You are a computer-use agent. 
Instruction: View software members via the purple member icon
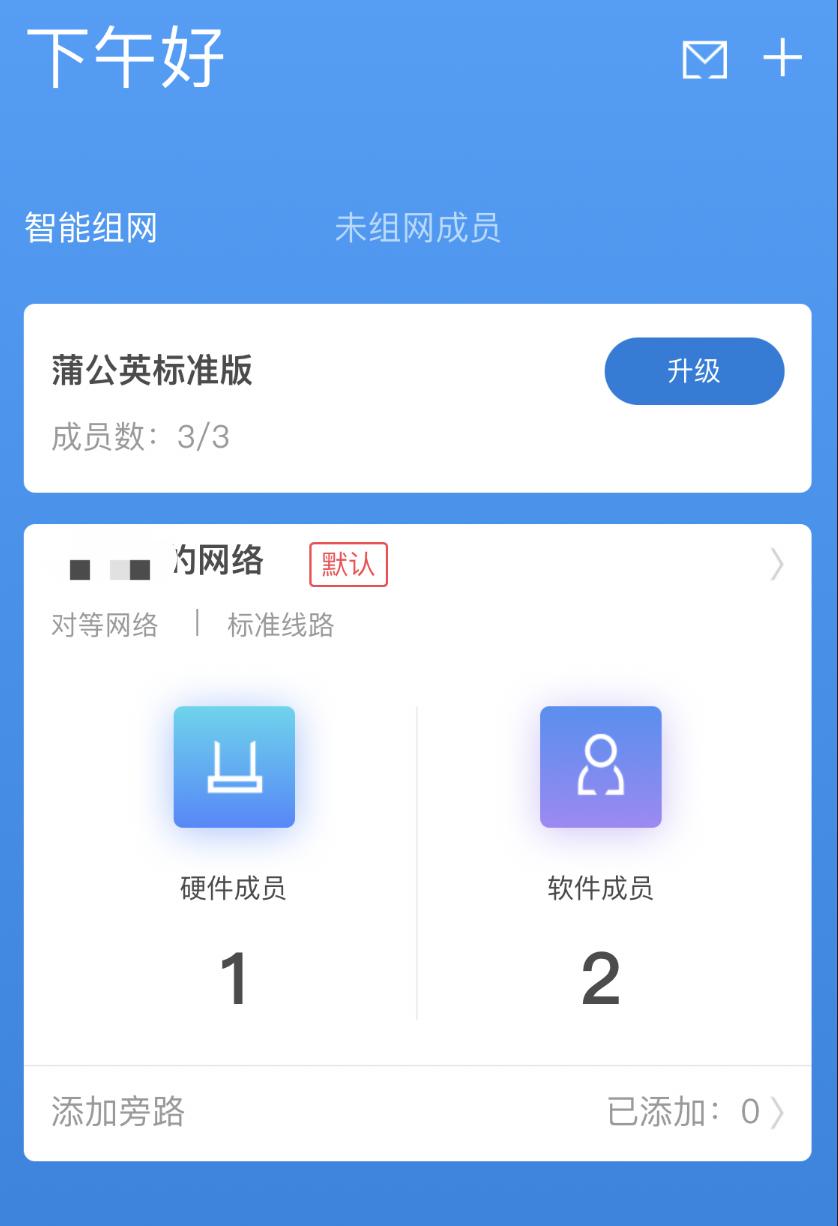[x=600, y=767]
